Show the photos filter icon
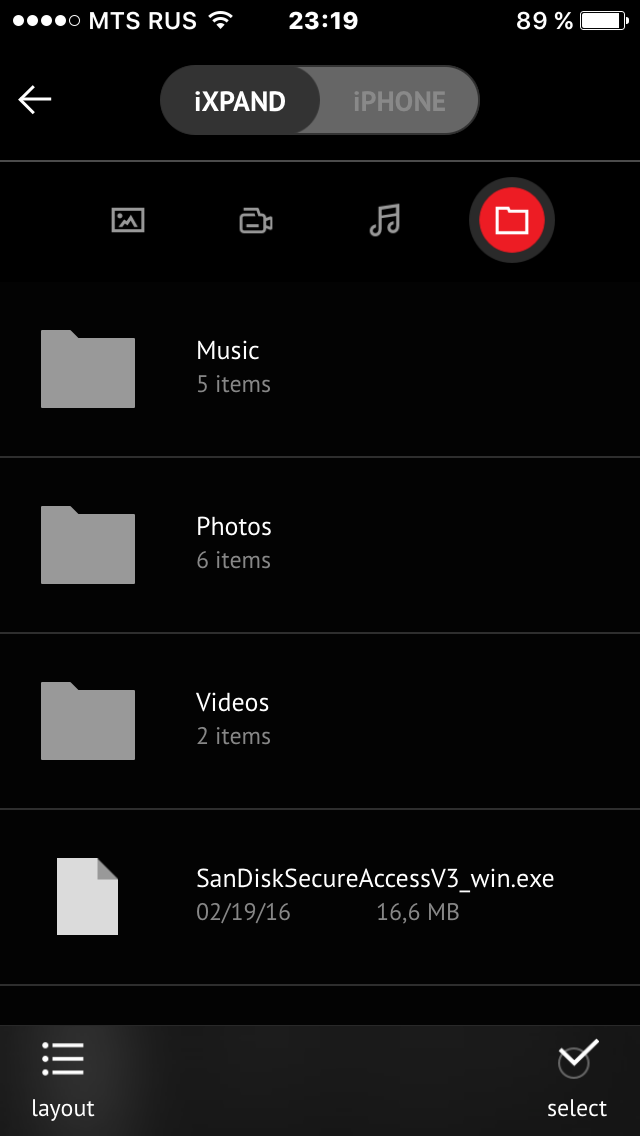Screen dimensions: 640x1136 (128, 220)
